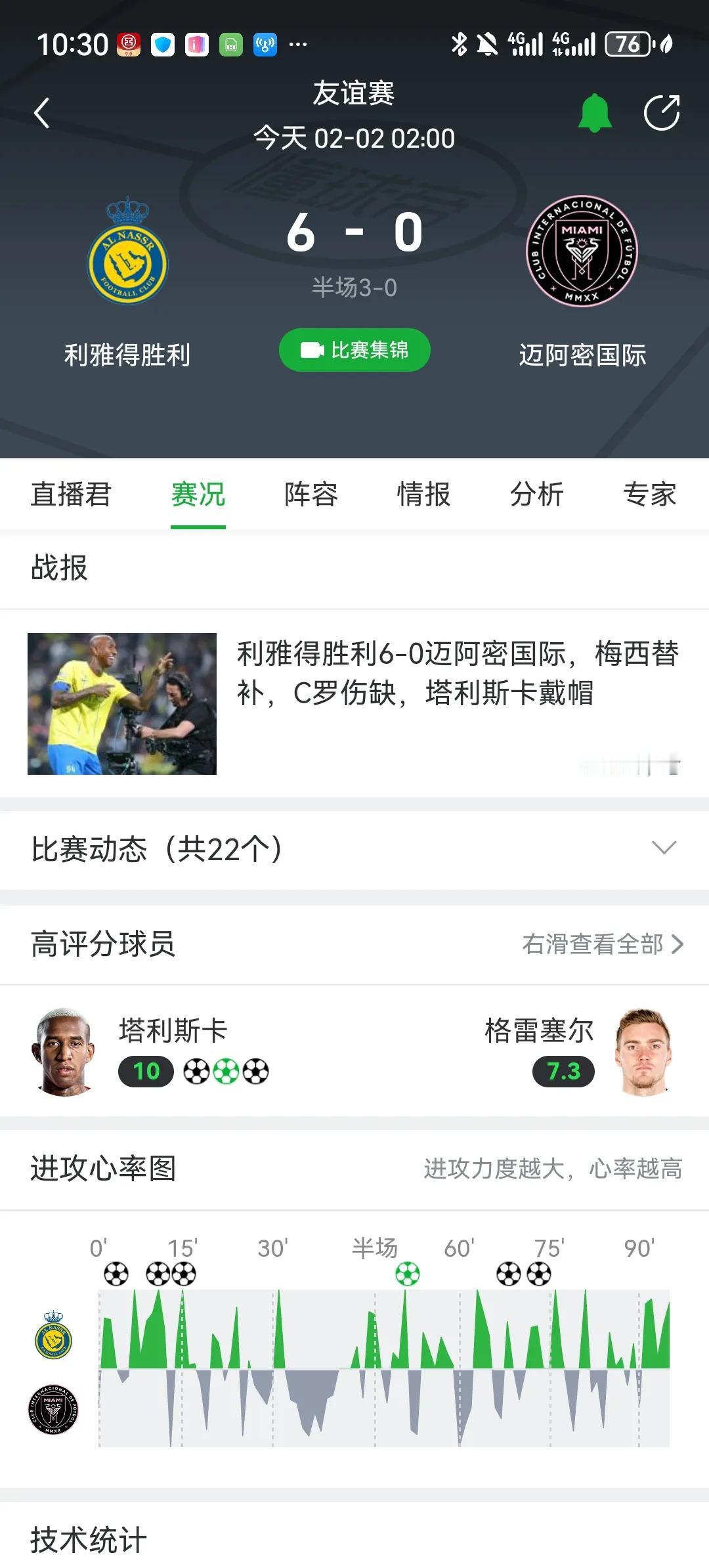Go back using the back arrow

(41, 113)
